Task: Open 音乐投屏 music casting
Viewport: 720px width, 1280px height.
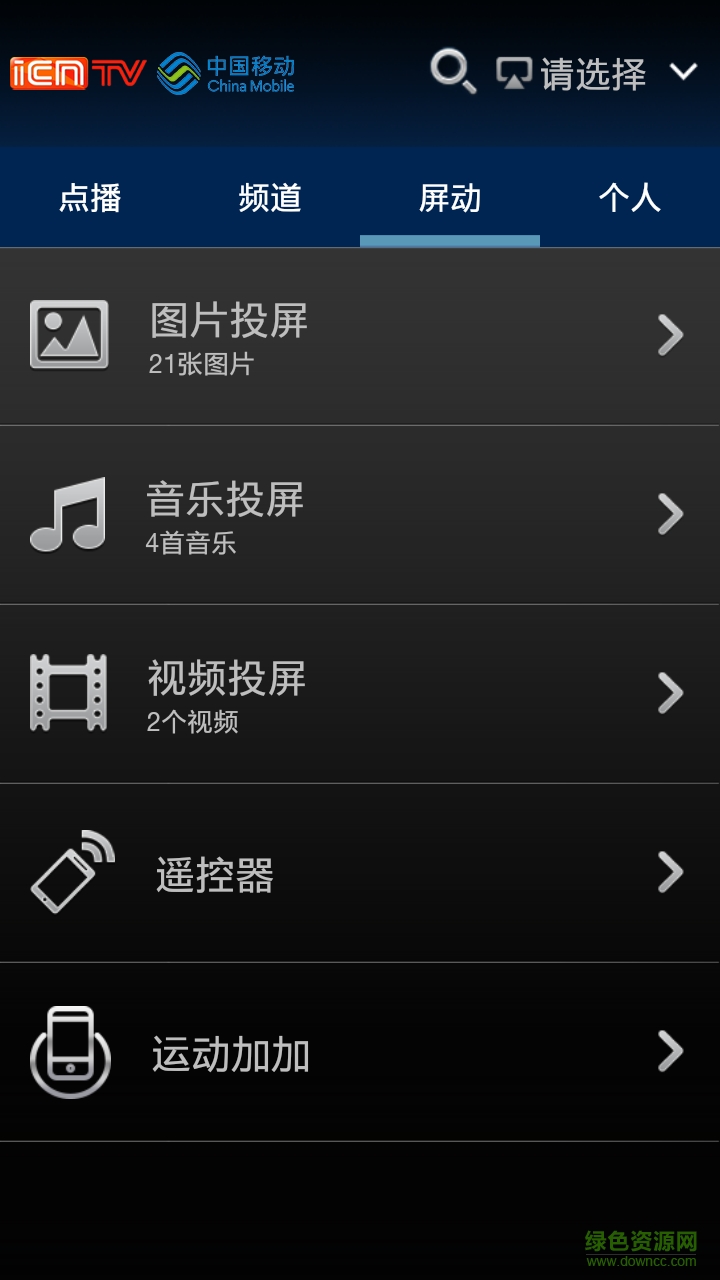Action: click(360, 515)
